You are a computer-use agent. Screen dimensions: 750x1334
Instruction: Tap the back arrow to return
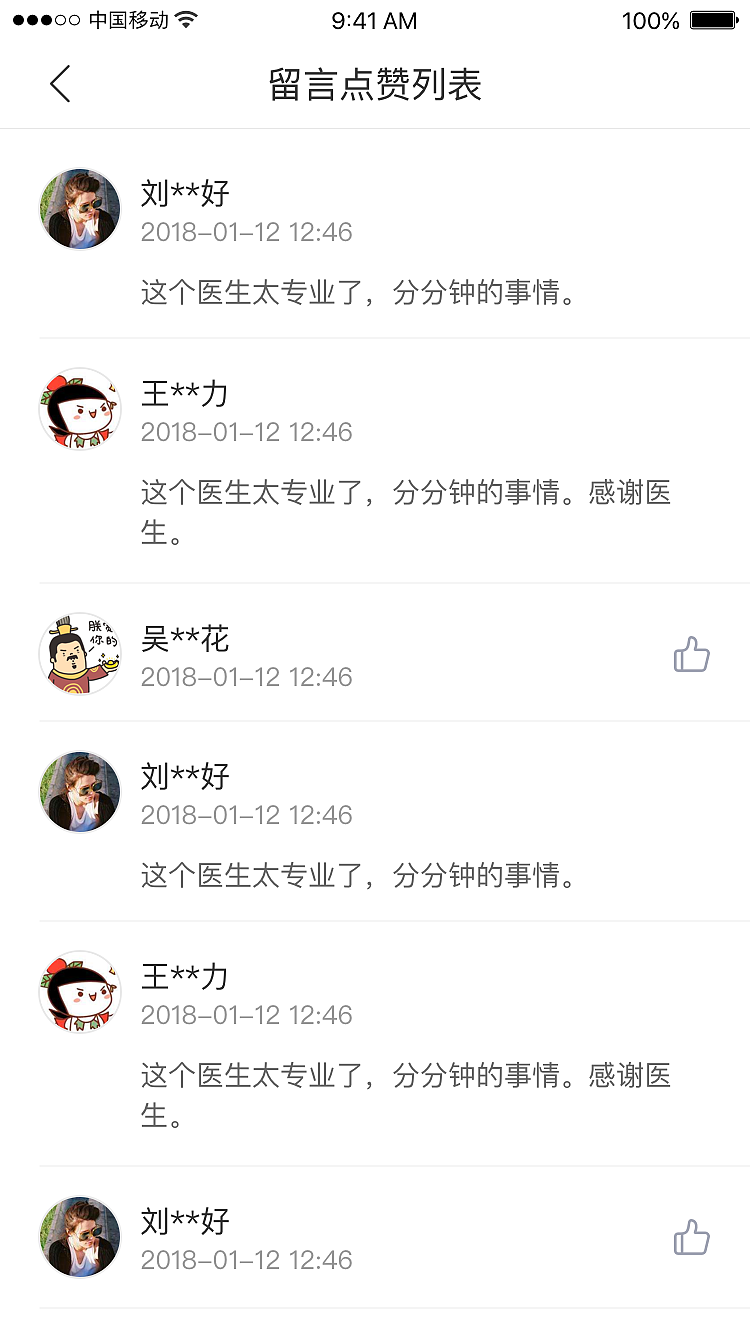tap(59, 85)
